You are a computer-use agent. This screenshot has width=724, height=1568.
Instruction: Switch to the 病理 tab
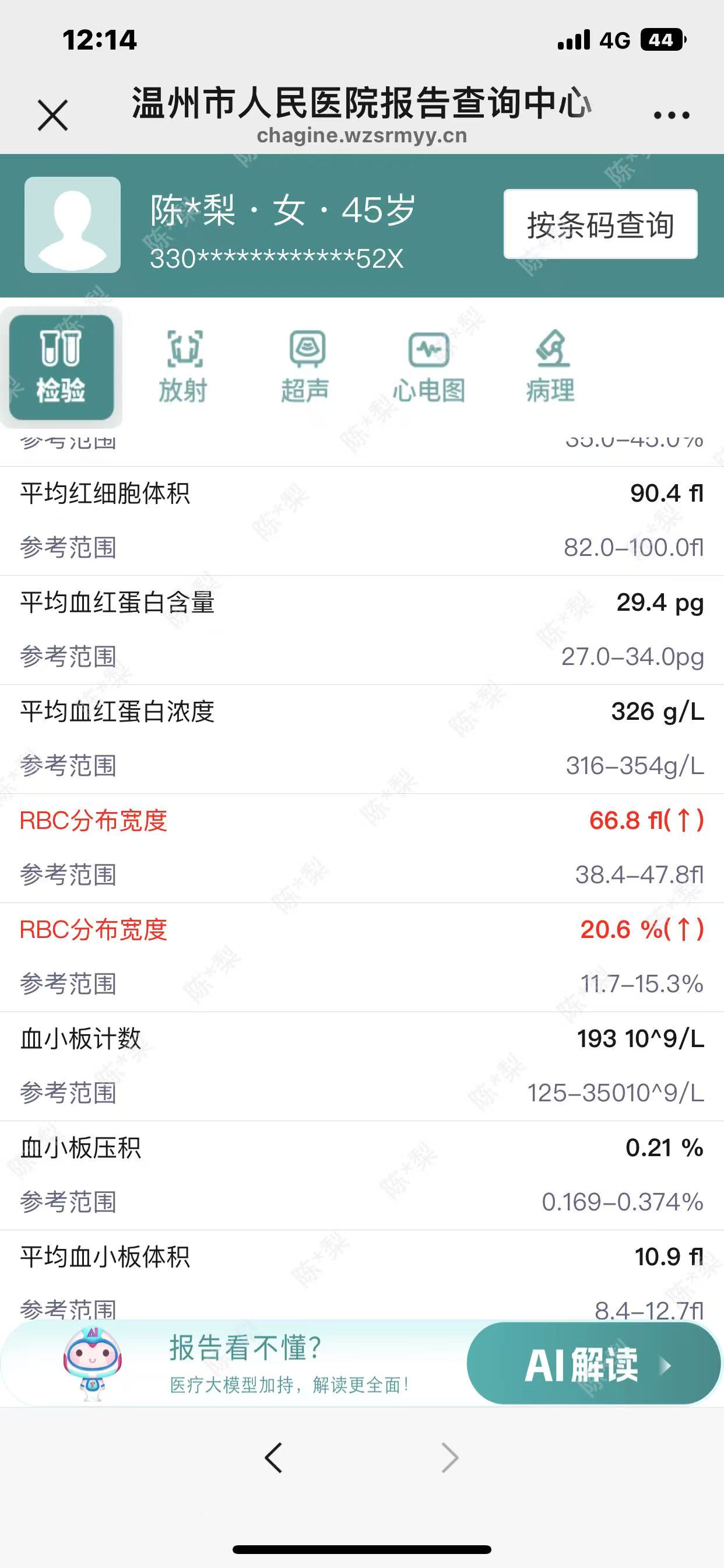pos(551,367)
